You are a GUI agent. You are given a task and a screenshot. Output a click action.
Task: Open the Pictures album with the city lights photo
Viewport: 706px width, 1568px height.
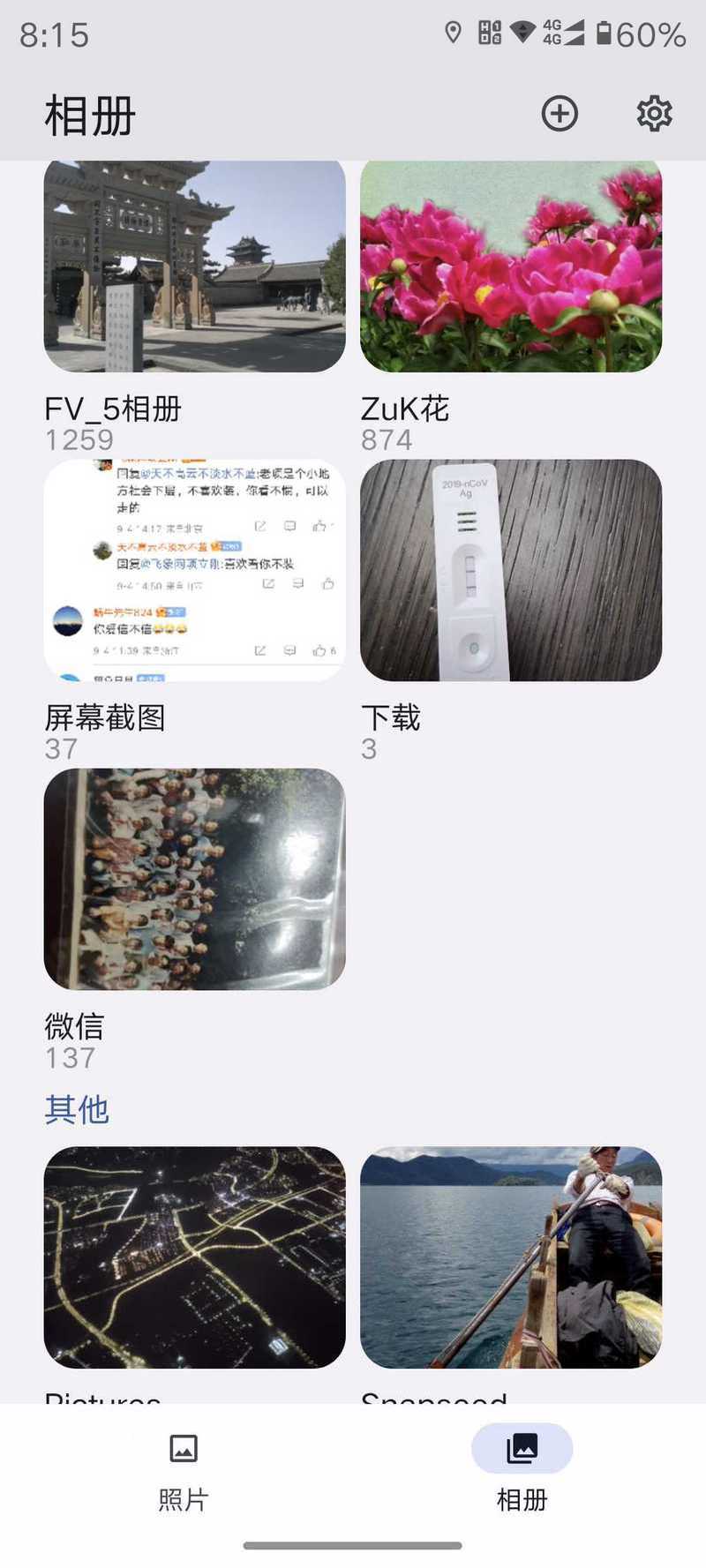[195, 1257]
